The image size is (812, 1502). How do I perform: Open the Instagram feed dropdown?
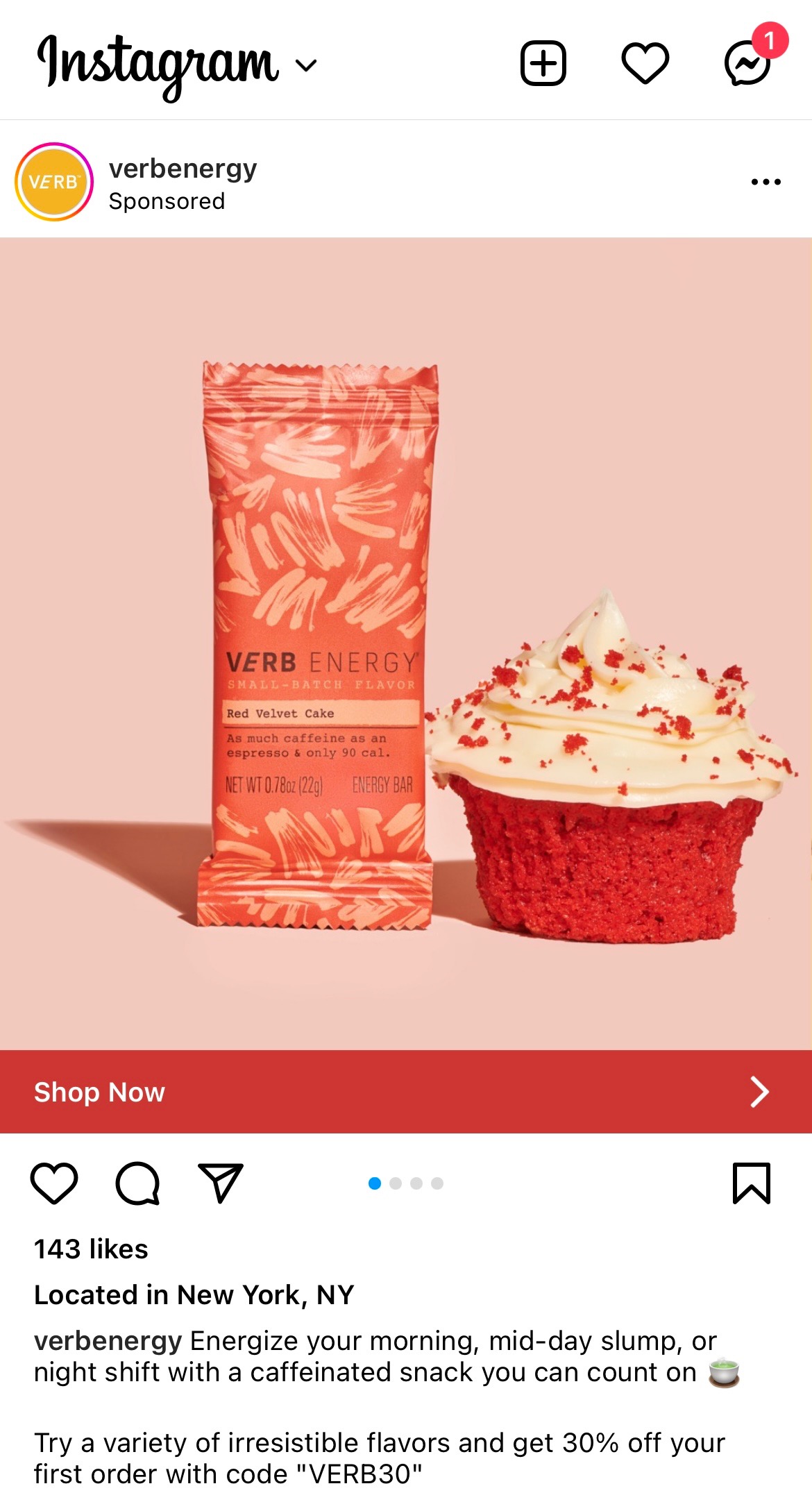pos(305,65)
